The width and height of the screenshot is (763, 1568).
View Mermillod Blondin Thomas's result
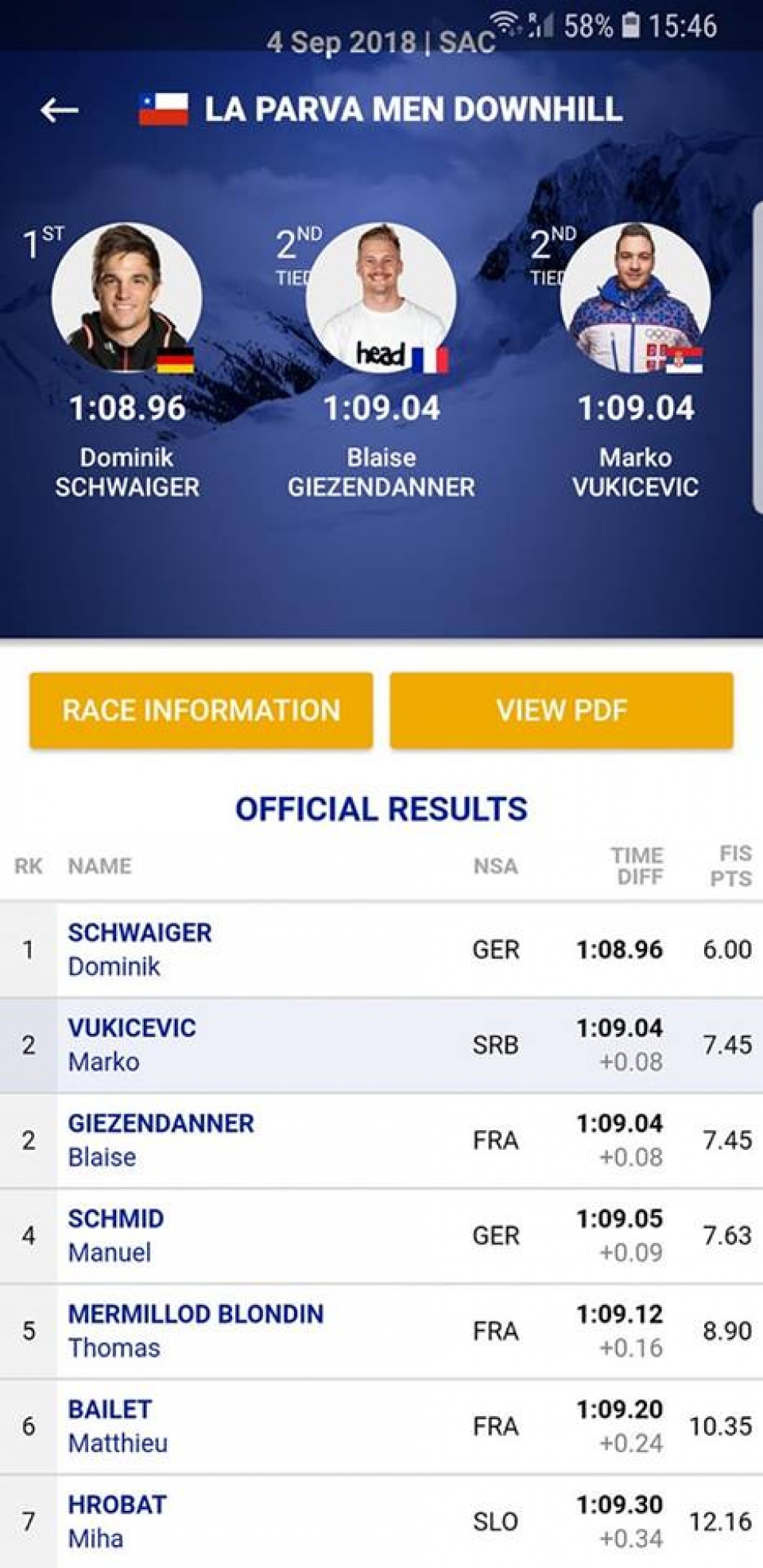coord(381,1331)
